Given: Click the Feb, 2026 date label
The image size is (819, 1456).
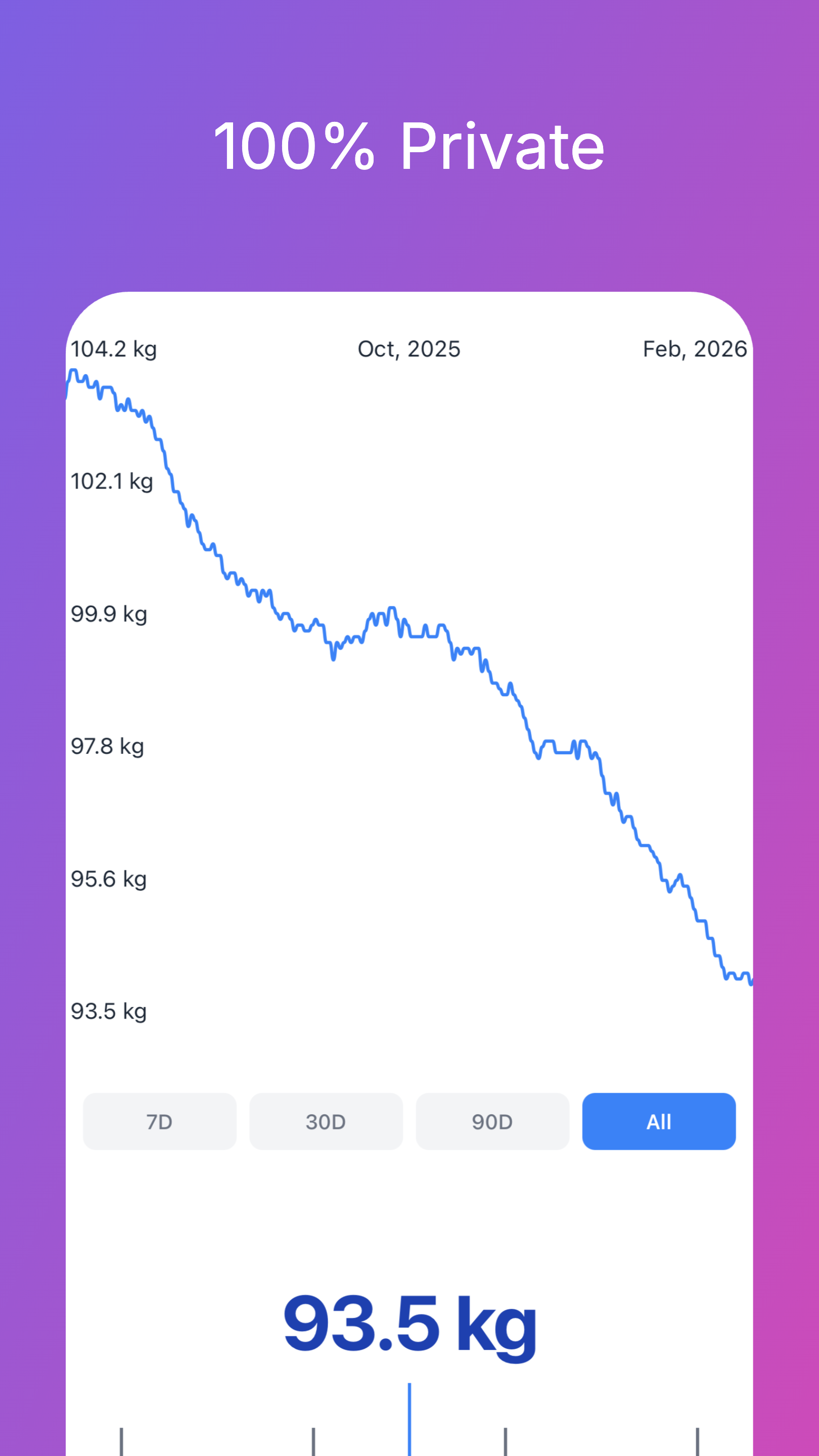Looking at the screenshot, I should click(x=695, y=349).
